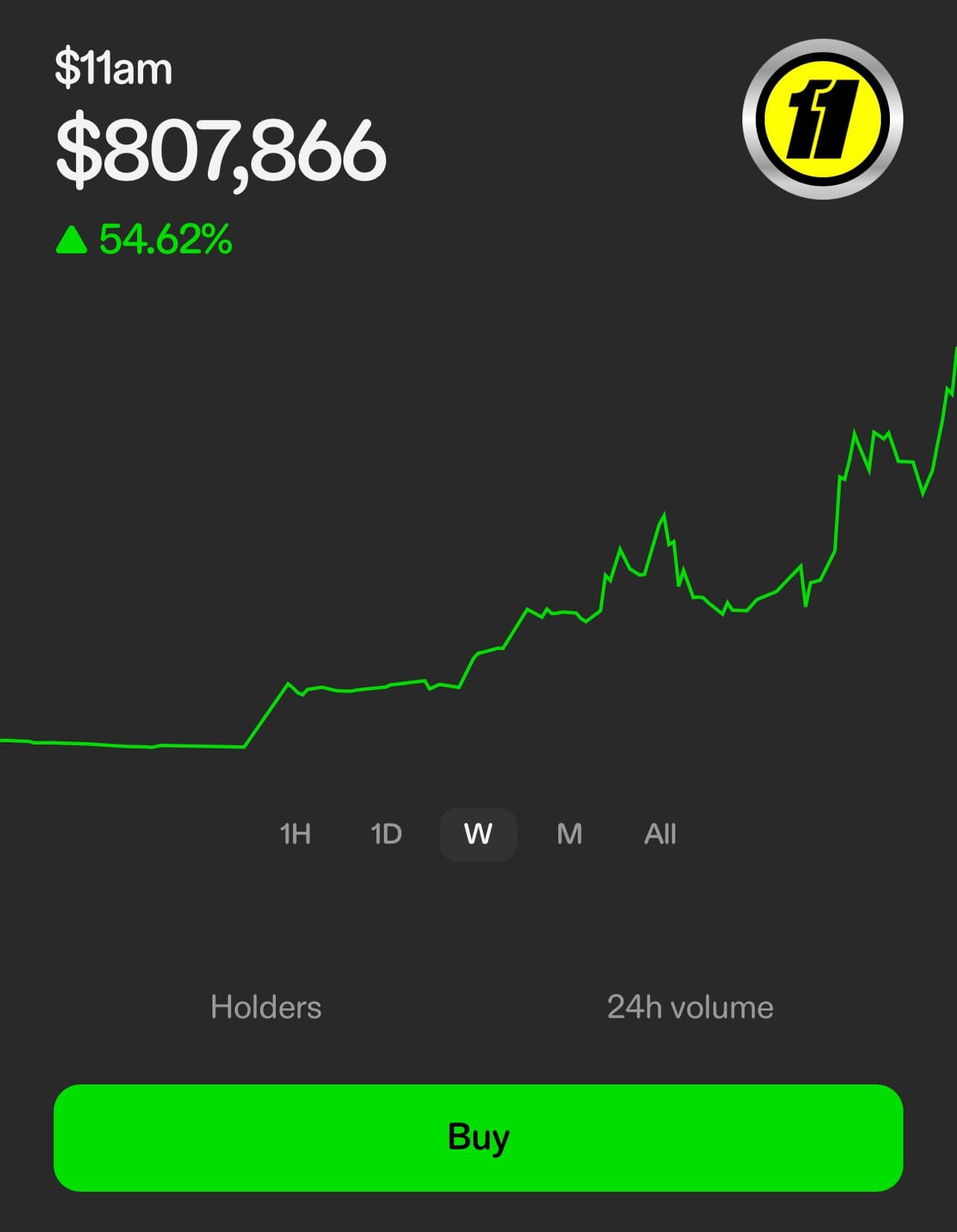
Task: Tap the green Buy button
Action: 479,1137
